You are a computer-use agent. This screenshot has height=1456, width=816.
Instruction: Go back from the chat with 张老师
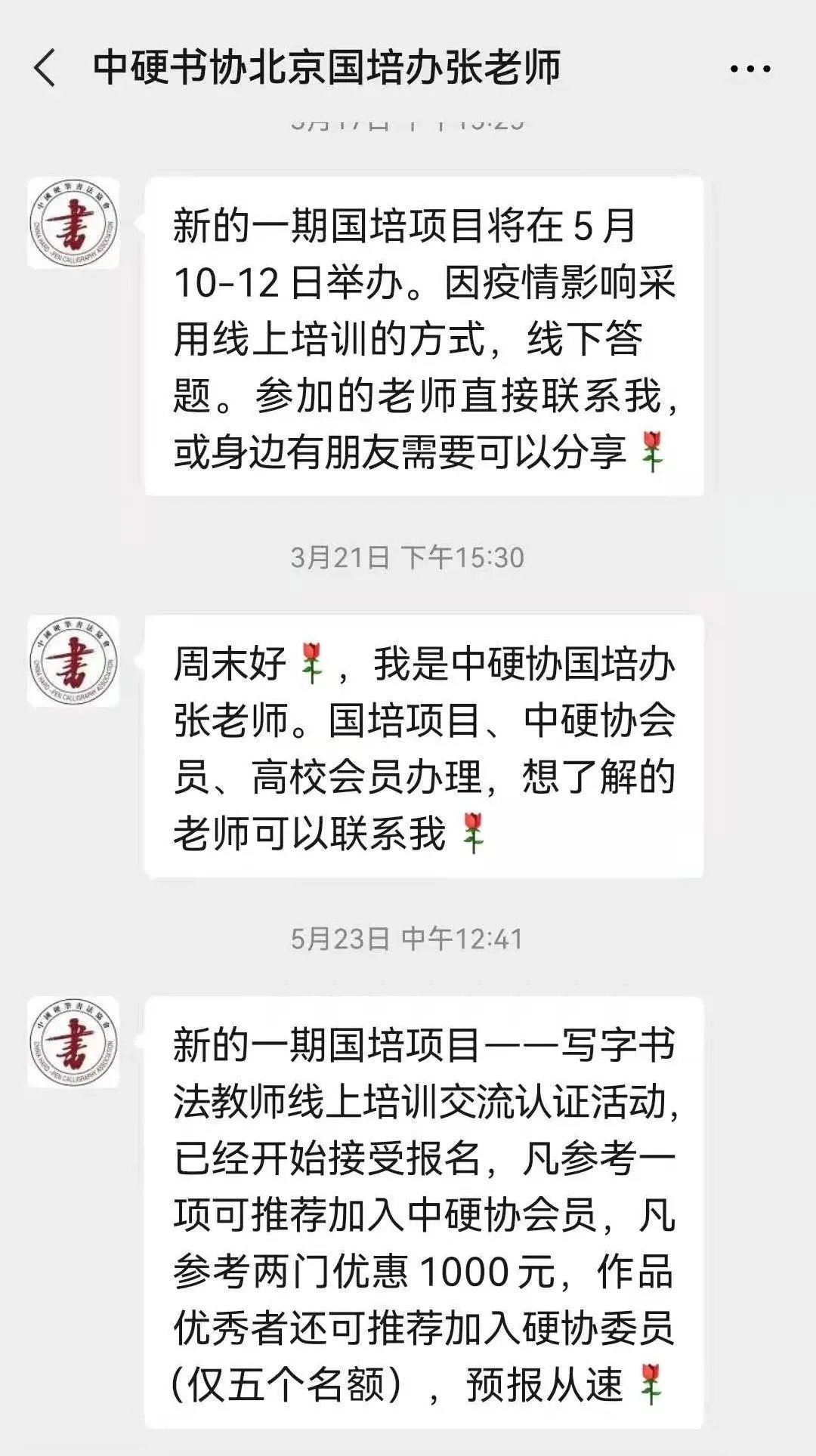click(45, 68)
